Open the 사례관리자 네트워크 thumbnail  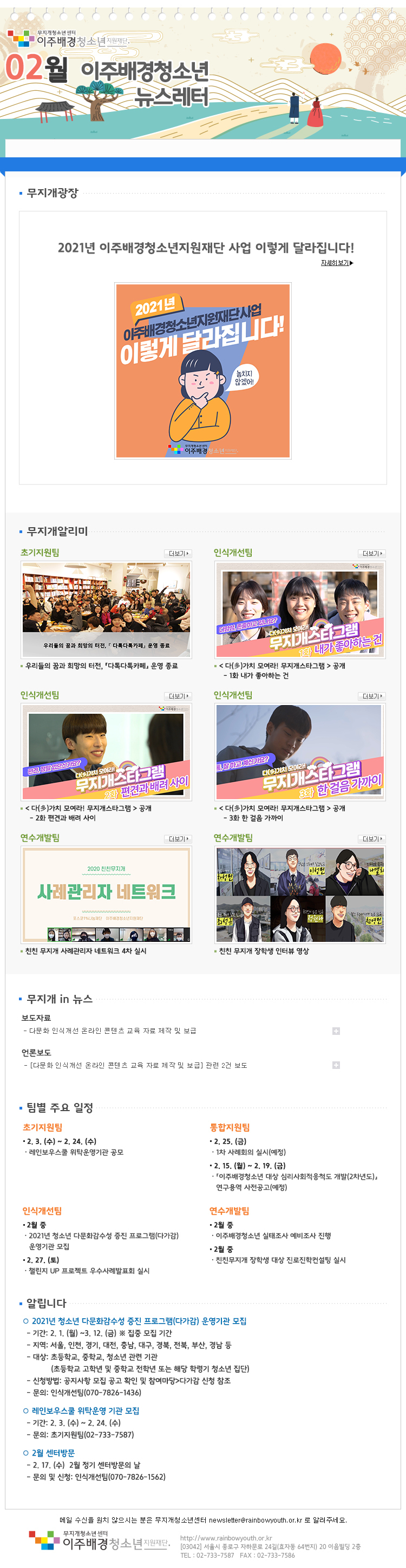tap(106, 894)
